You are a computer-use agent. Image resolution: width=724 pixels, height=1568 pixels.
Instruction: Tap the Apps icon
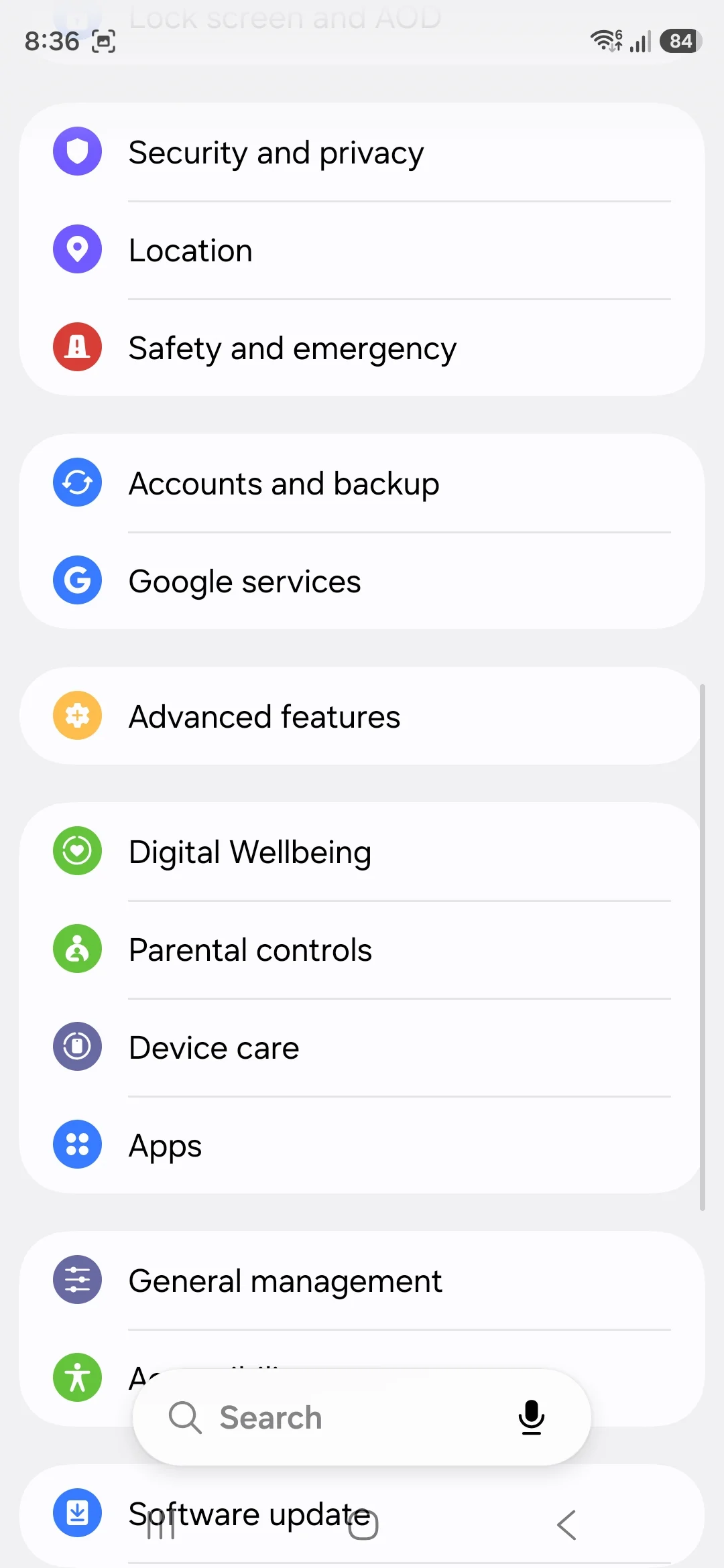(x=77, y=1145)
